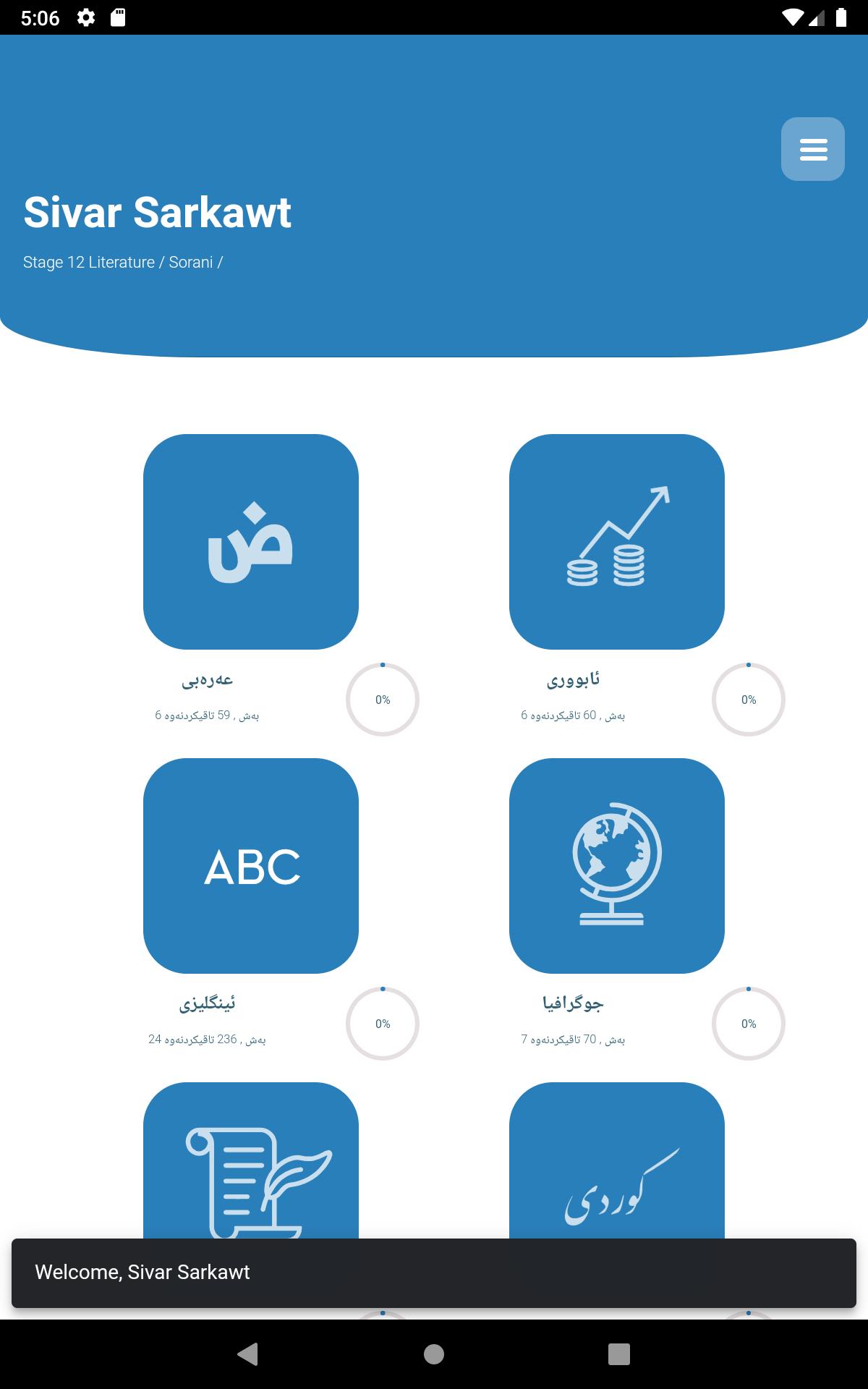Go to the device home screen
The width and height of the screenshot is (868, 1389).
[x=434, y=1354]
